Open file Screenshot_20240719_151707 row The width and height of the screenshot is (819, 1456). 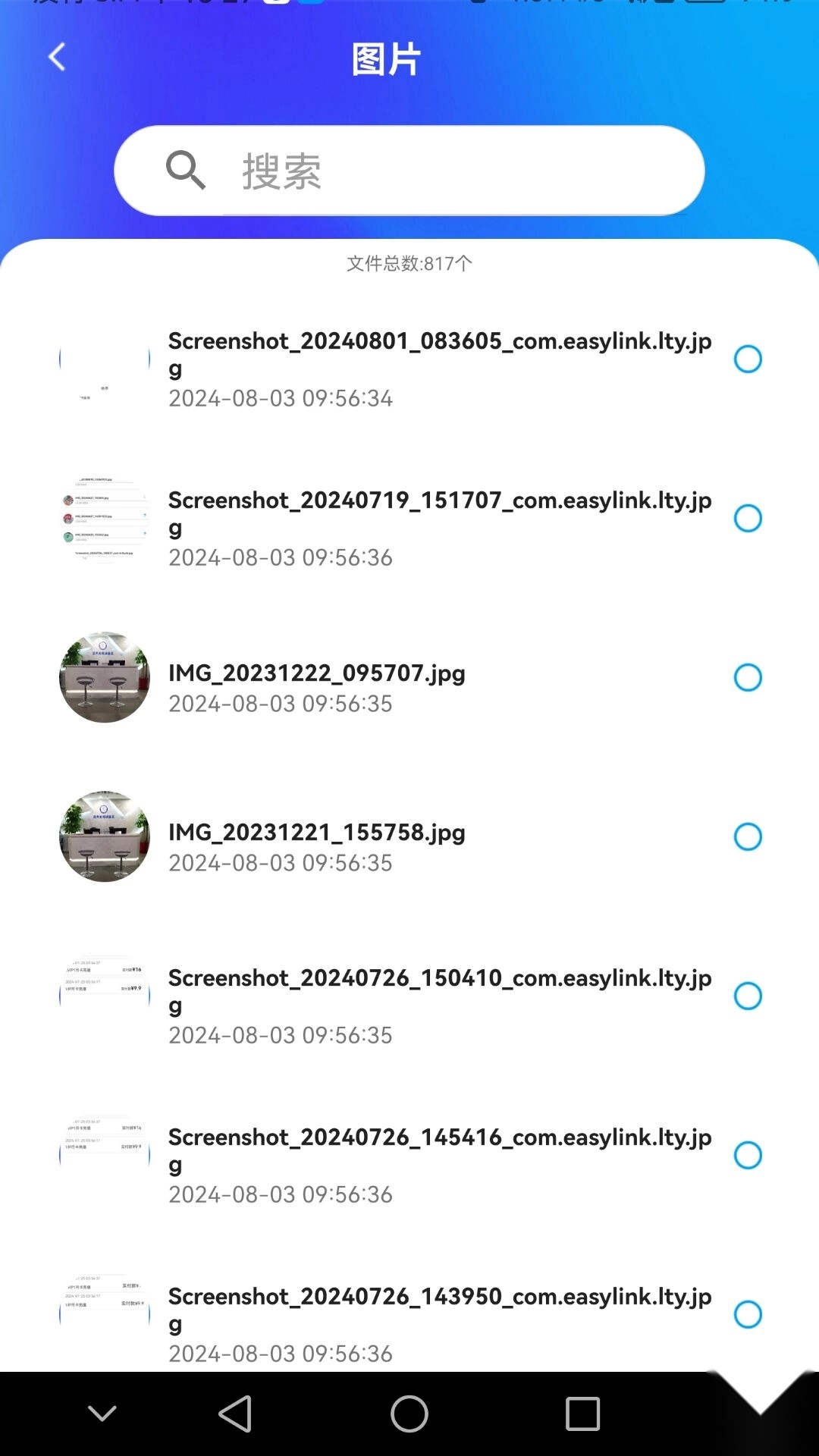pyautogui.click(x=440, y=528)
